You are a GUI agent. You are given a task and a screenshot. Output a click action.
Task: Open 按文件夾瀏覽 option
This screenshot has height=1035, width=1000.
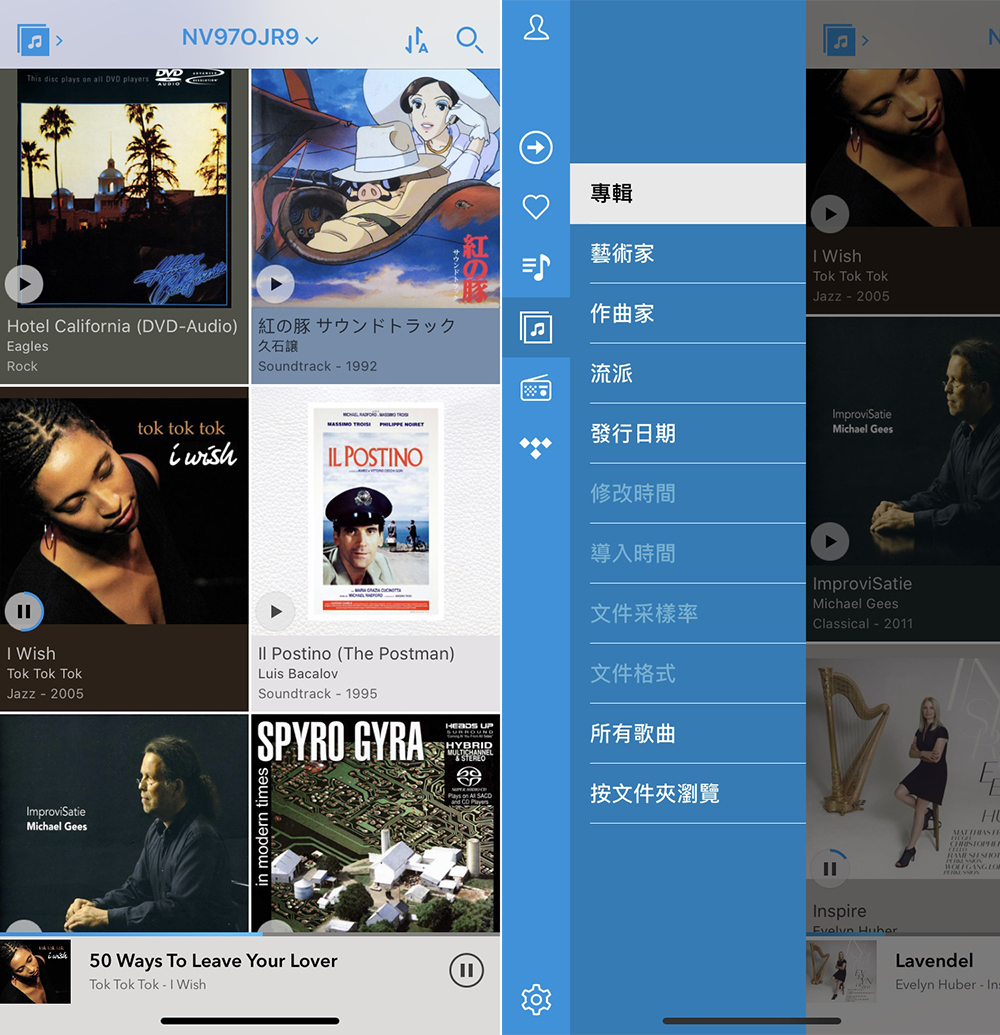coord(687,794)
